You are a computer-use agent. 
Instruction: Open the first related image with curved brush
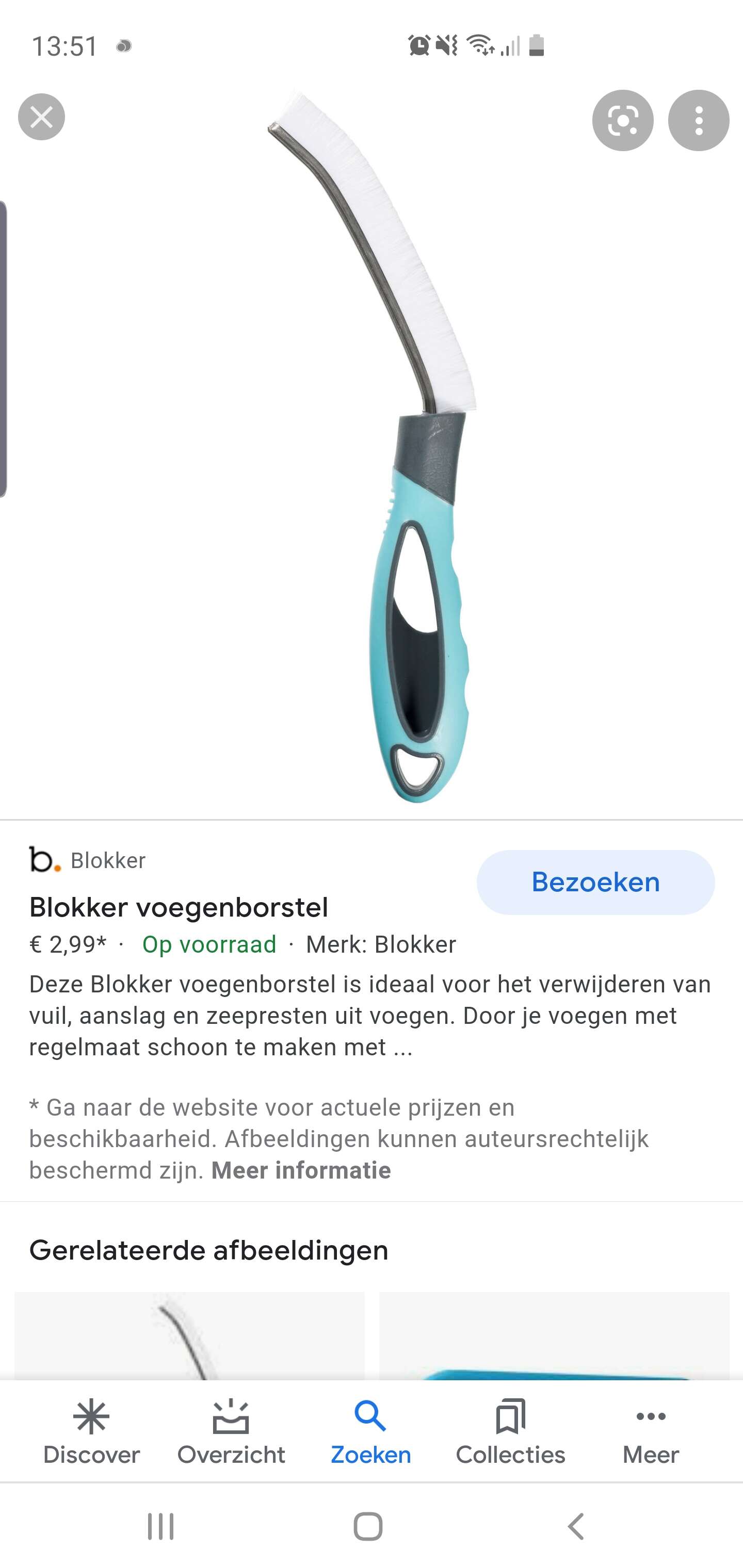coord(189,1337)
